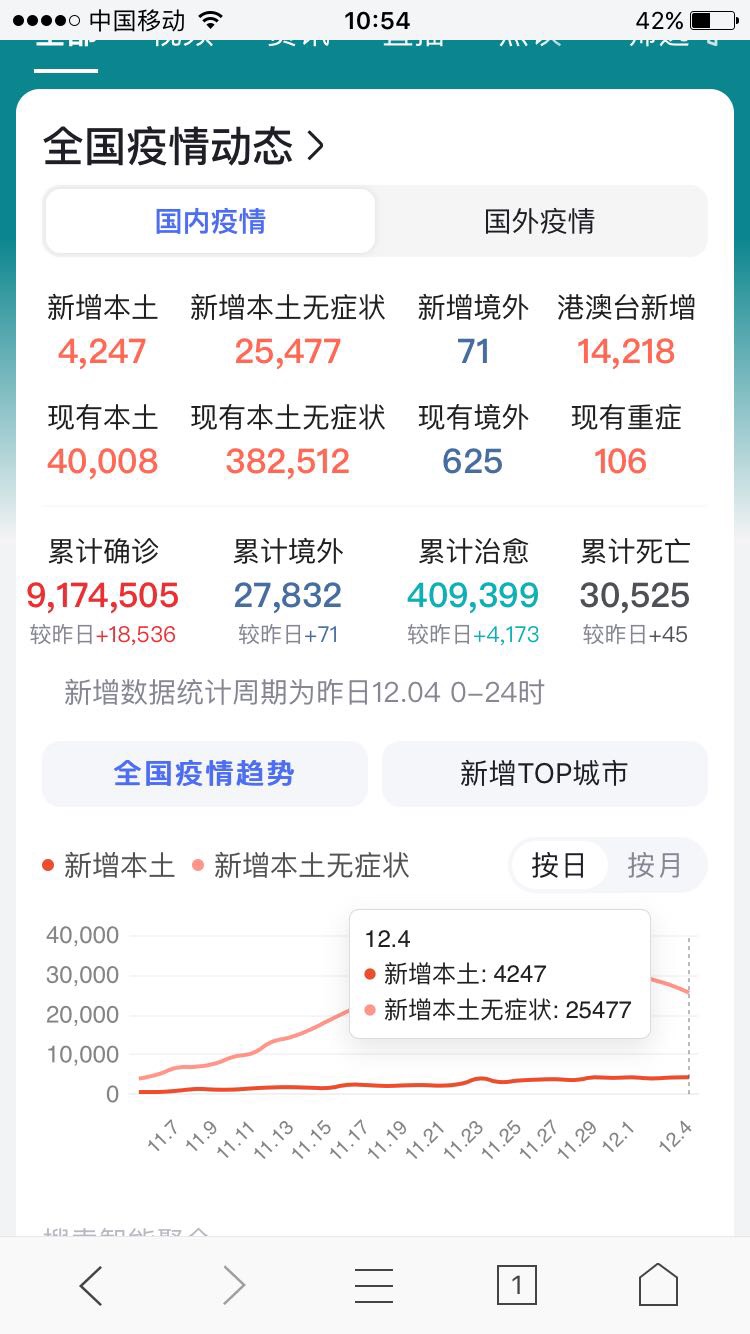Image resolution: width=750 pixels, height=1334 pixels.
Task: Switch to 新增TOP城市 view
Action: (544, 774)
